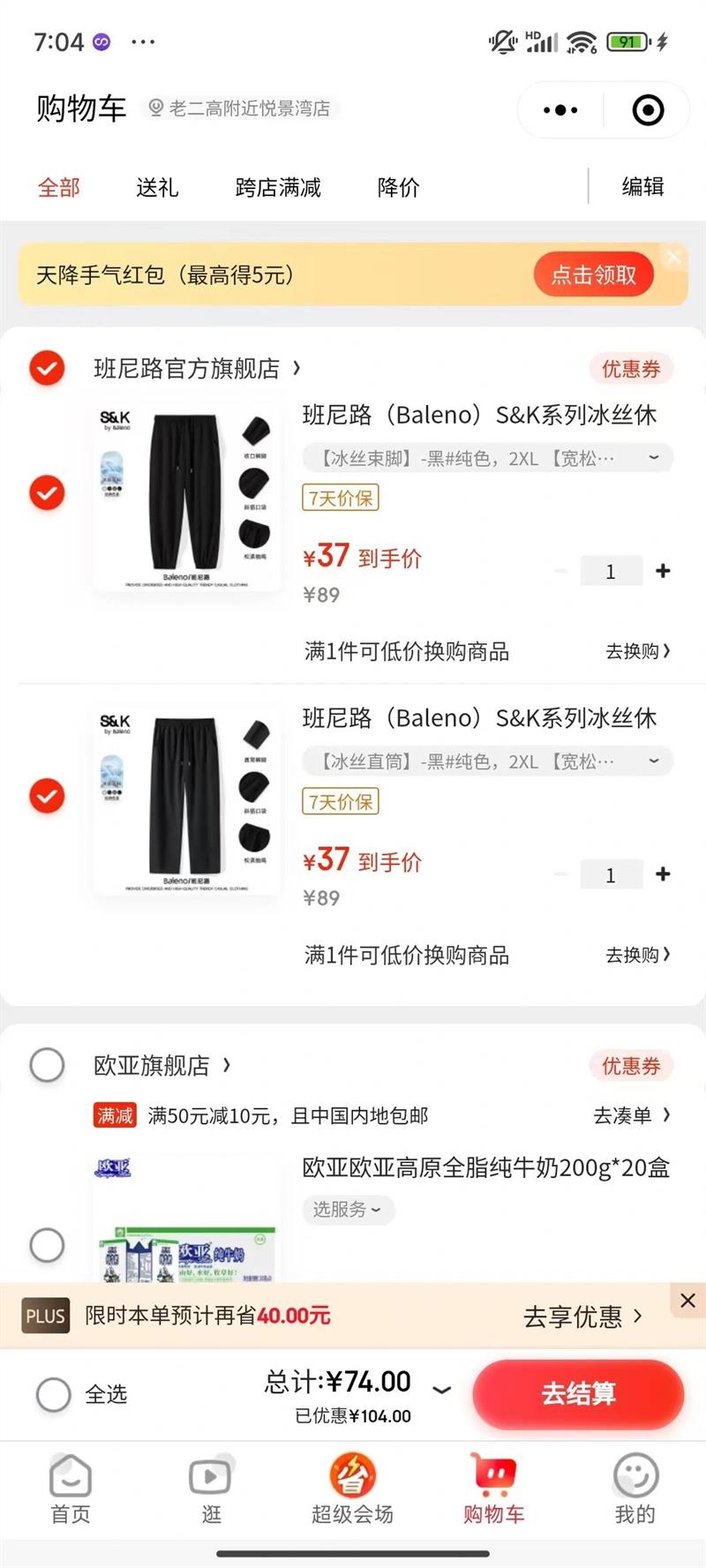This screenshot has width=706, height=1568.
Task: Select all items in 欧亚旗舰店
Action: pos(47,1065)
